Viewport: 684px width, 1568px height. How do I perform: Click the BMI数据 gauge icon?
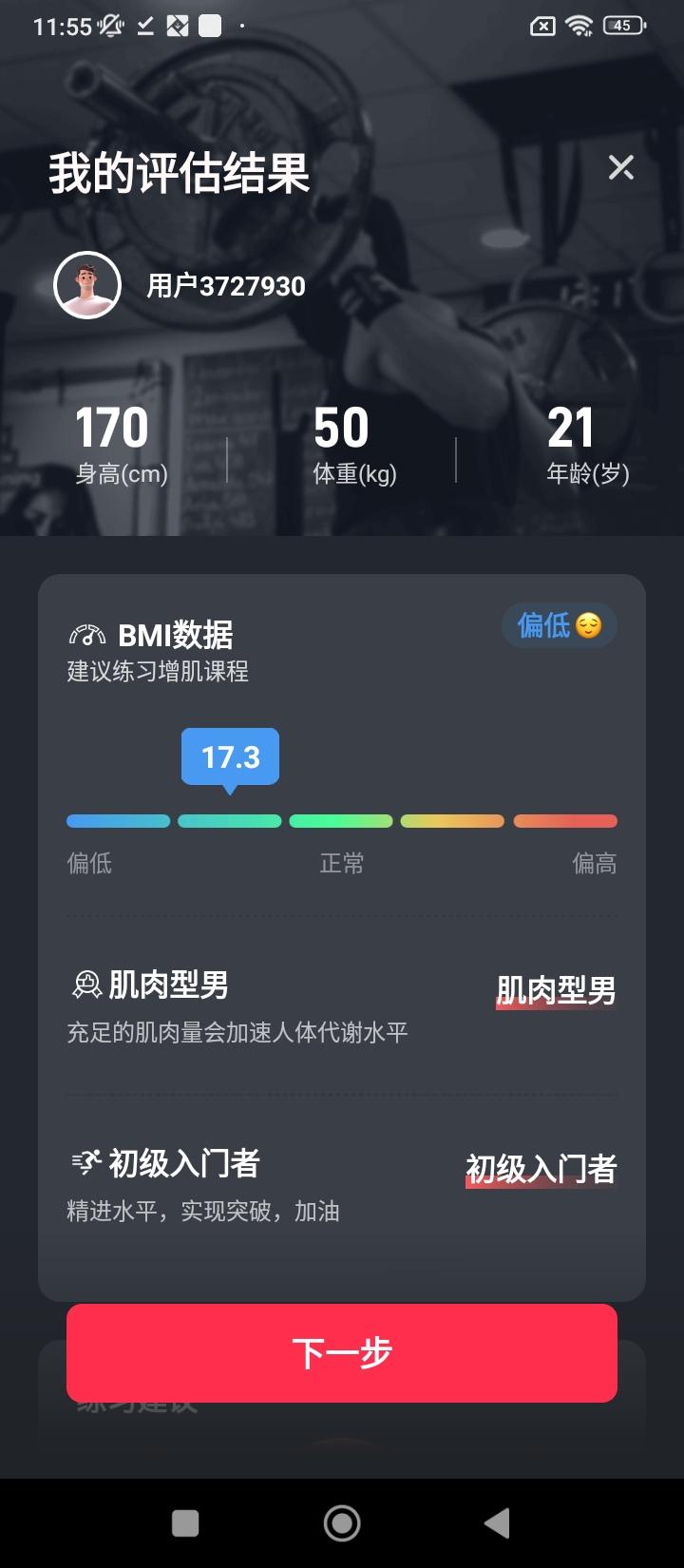coord(85,633)
